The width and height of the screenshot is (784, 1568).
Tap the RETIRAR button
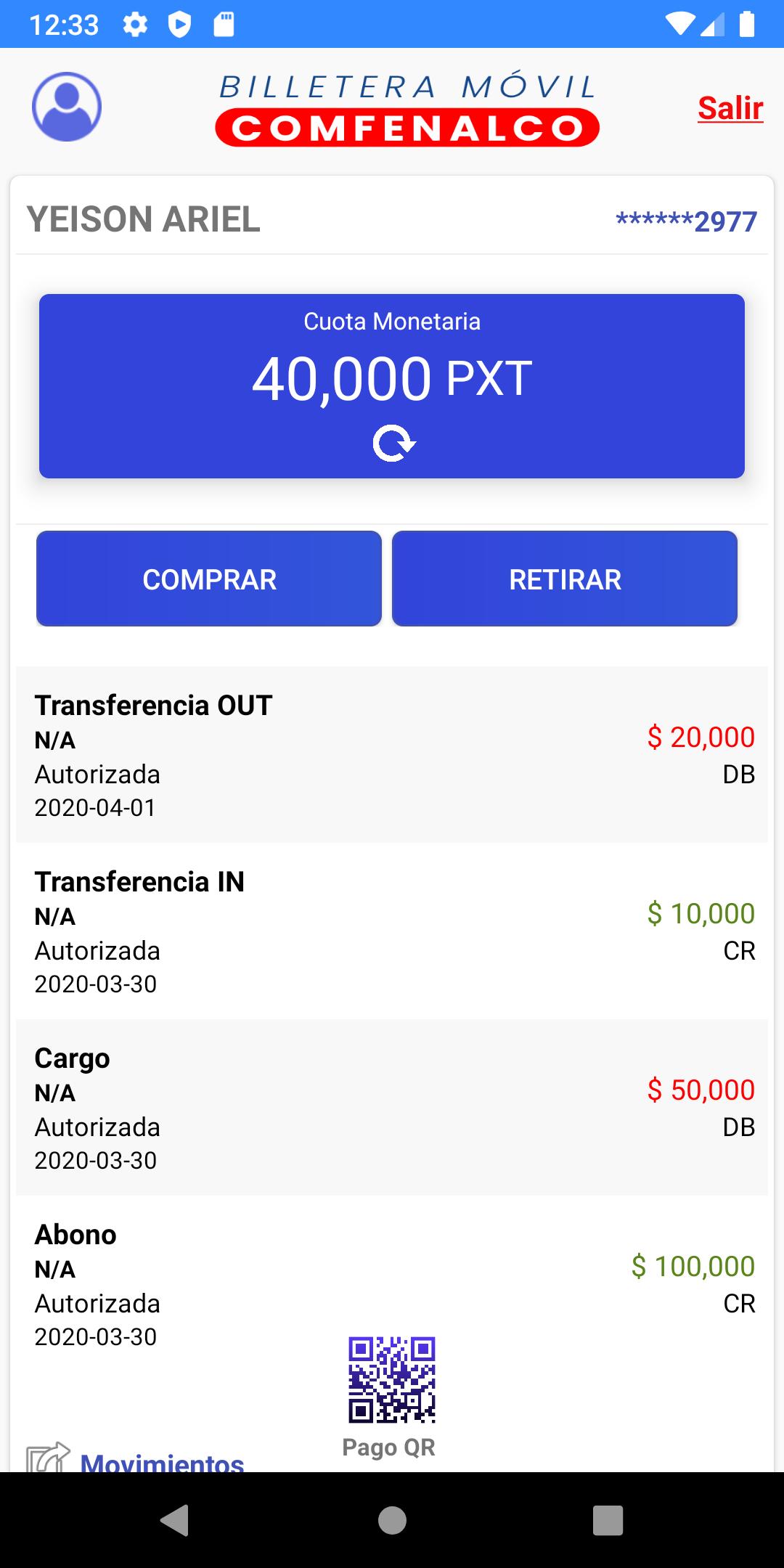pyautogui.click(x=565, y=579)
